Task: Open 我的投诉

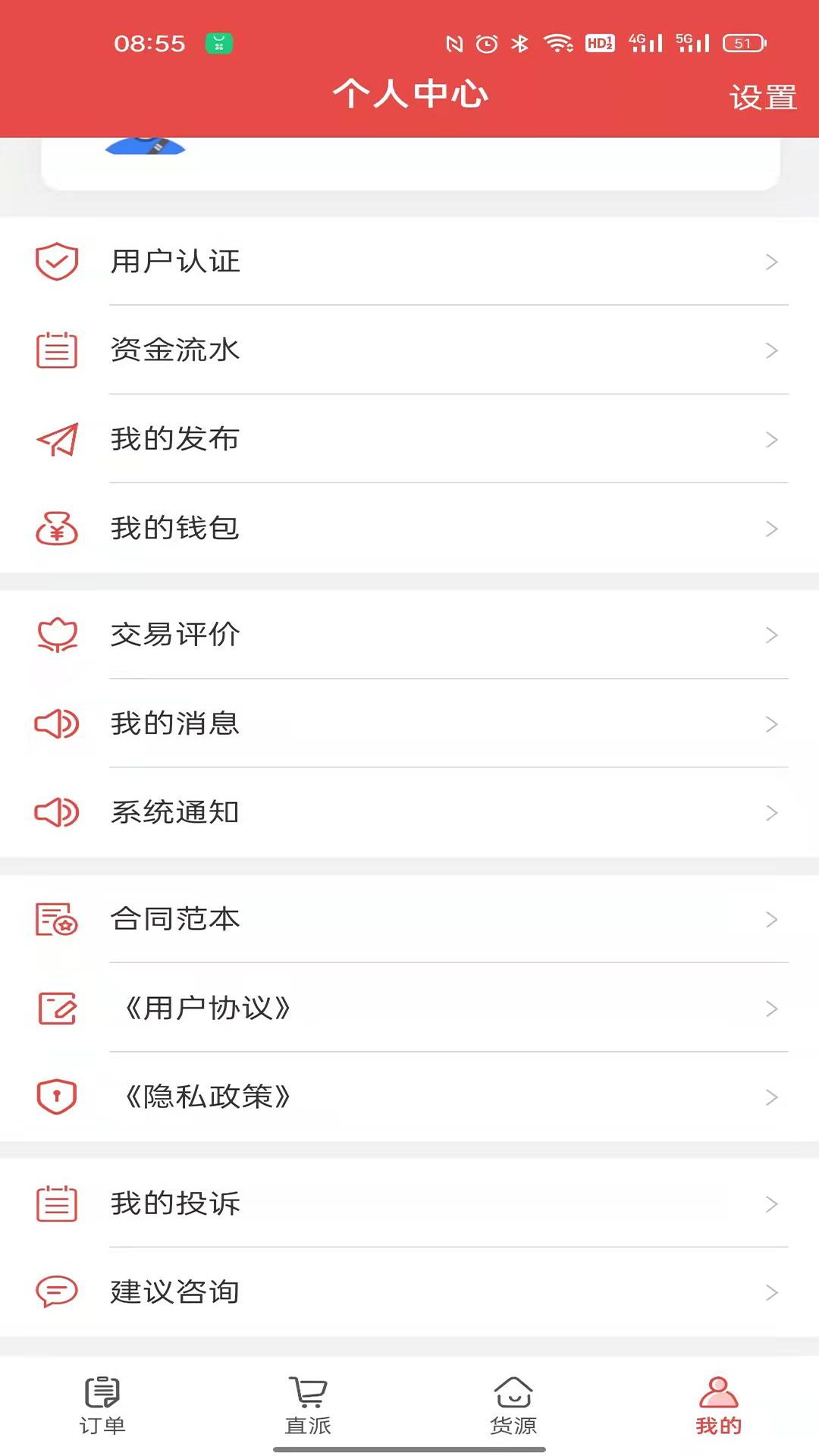Action: (409, 1203)
